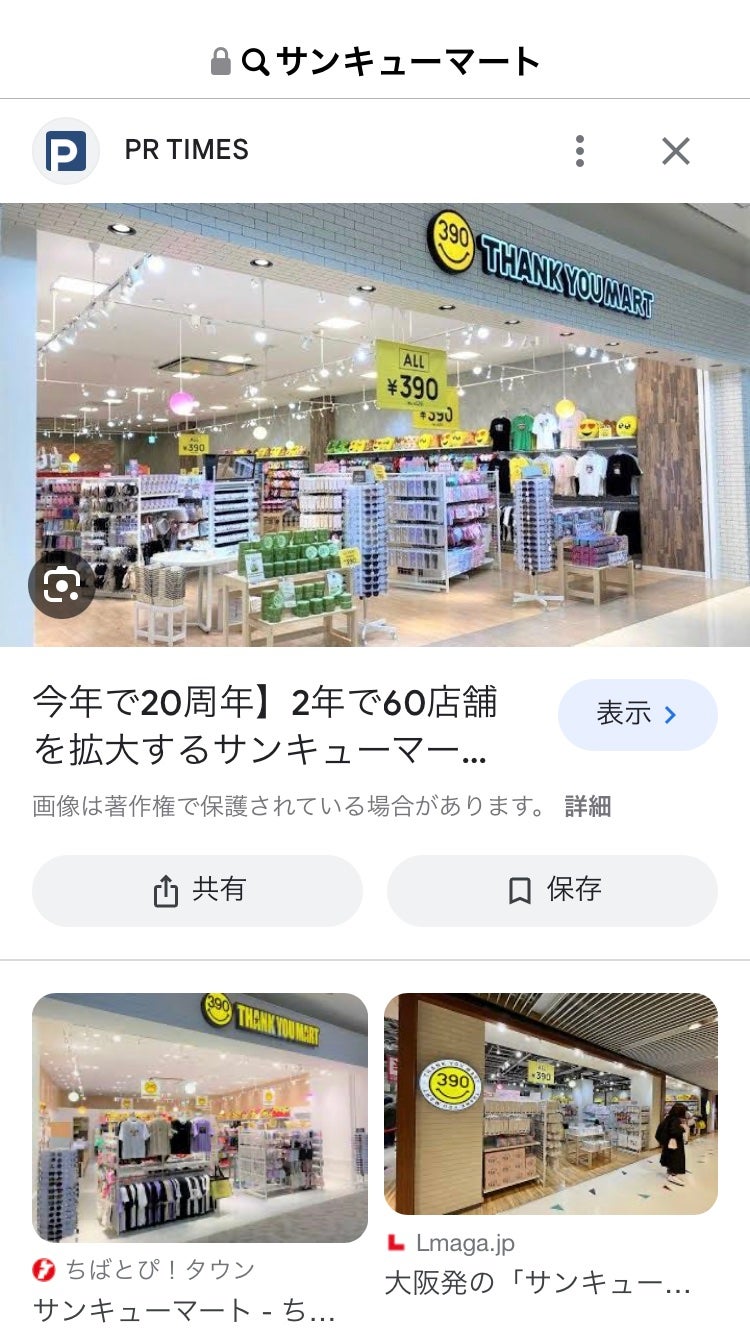
Task: Search this image with Google Lens
Action: pyautogui.click(x=62, y=585)
